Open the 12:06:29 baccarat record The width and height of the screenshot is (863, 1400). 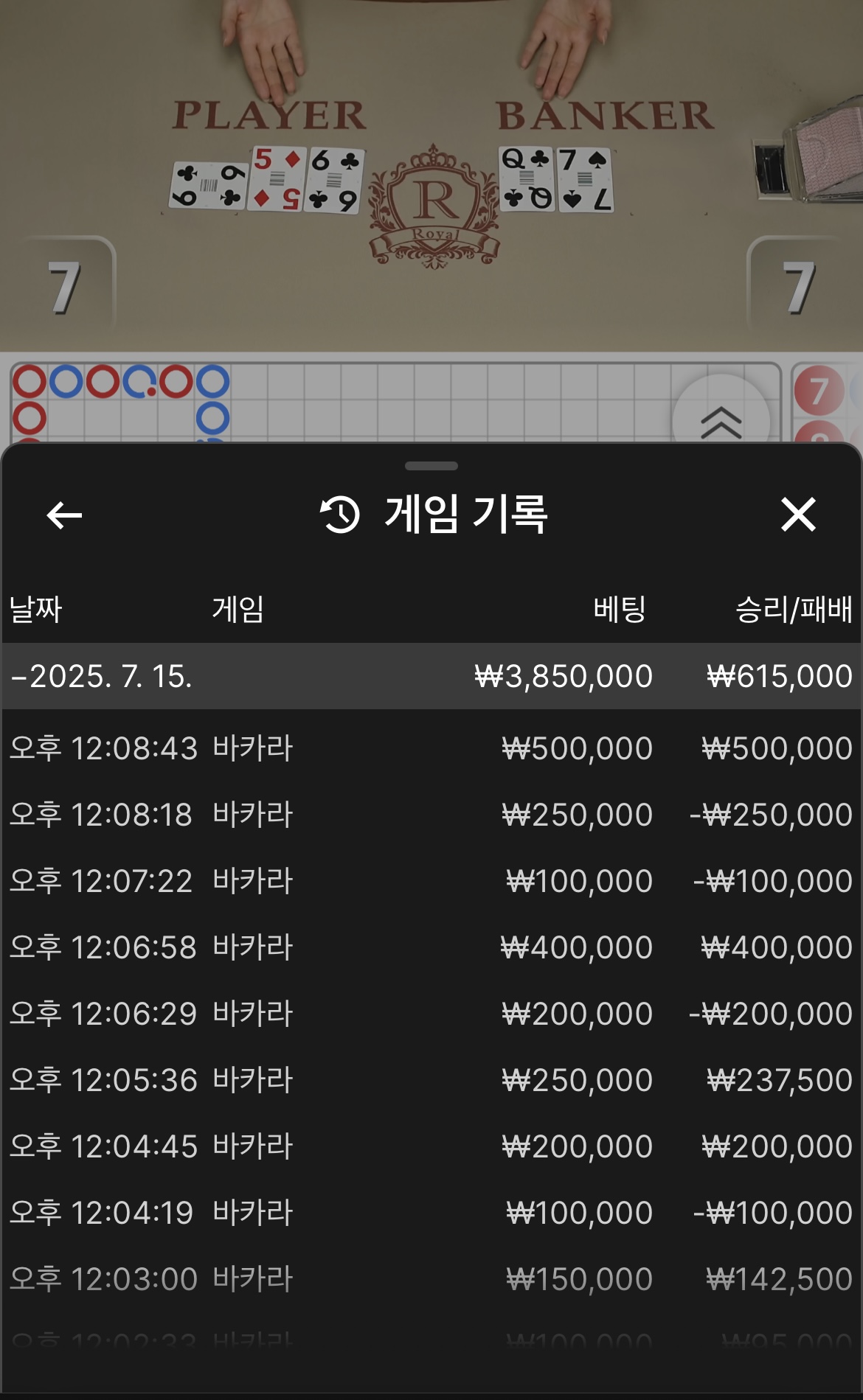tap(431, 1014)
